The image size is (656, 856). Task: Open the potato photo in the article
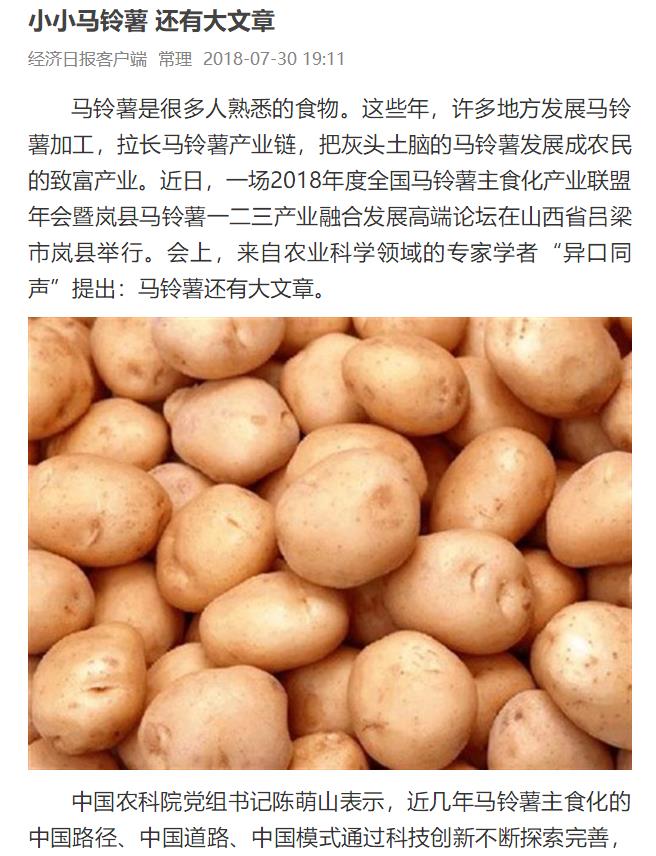(330, 543)
